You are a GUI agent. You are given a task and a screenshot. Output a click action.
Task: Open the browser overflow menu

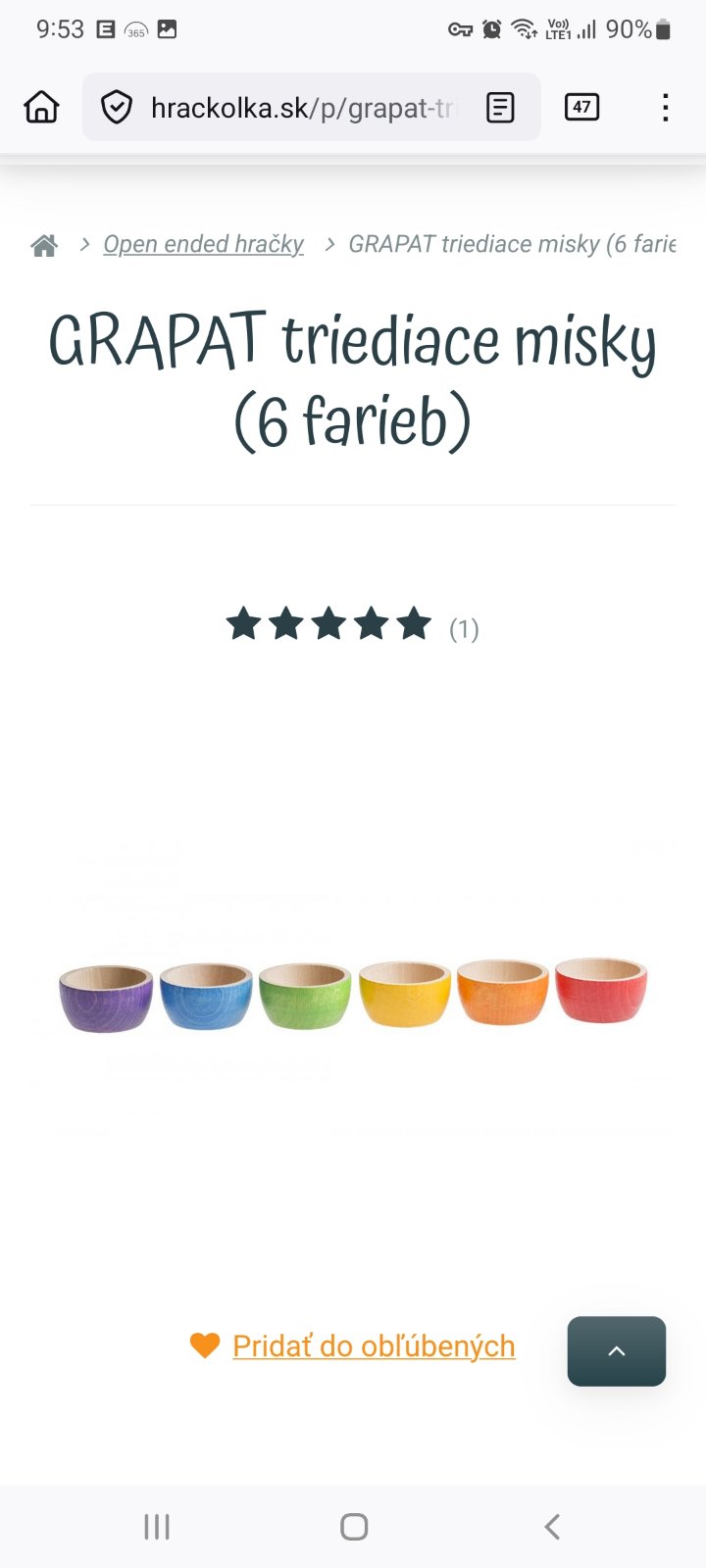tap(665, 107)
